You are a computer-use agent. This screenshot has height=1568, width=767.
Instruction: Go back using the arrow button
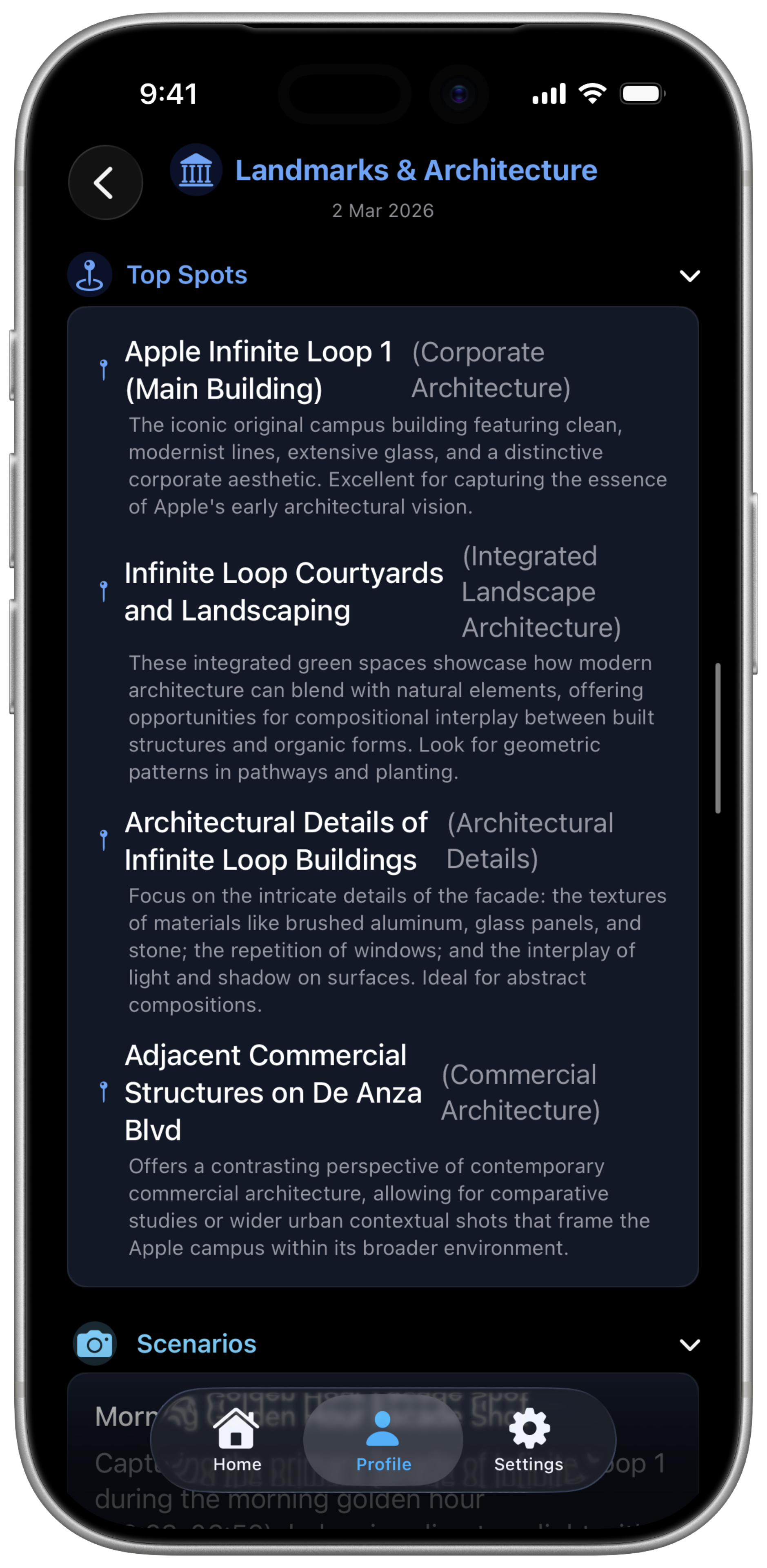105,183
